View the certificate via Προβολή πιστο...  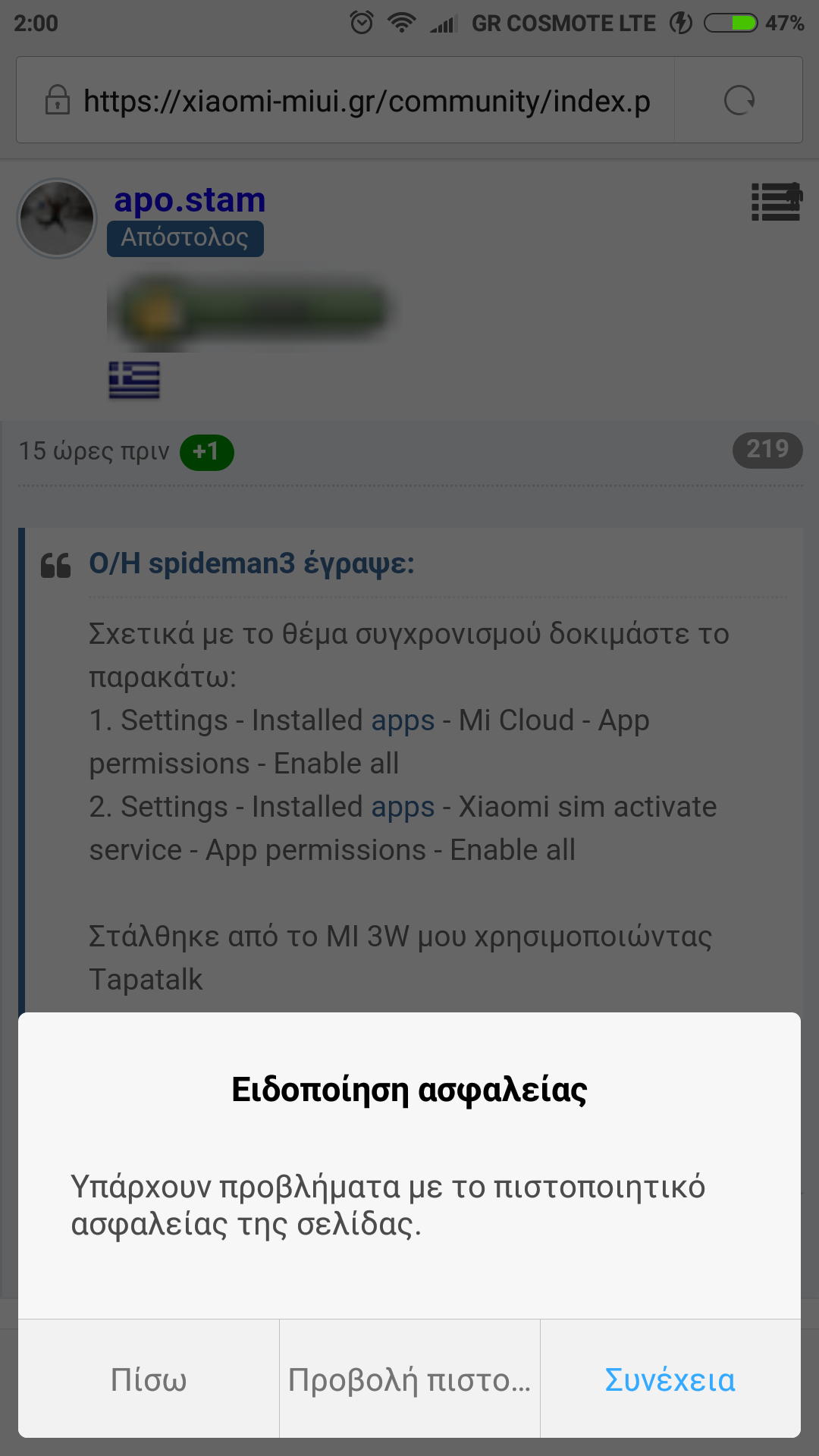pos(409,1379)
